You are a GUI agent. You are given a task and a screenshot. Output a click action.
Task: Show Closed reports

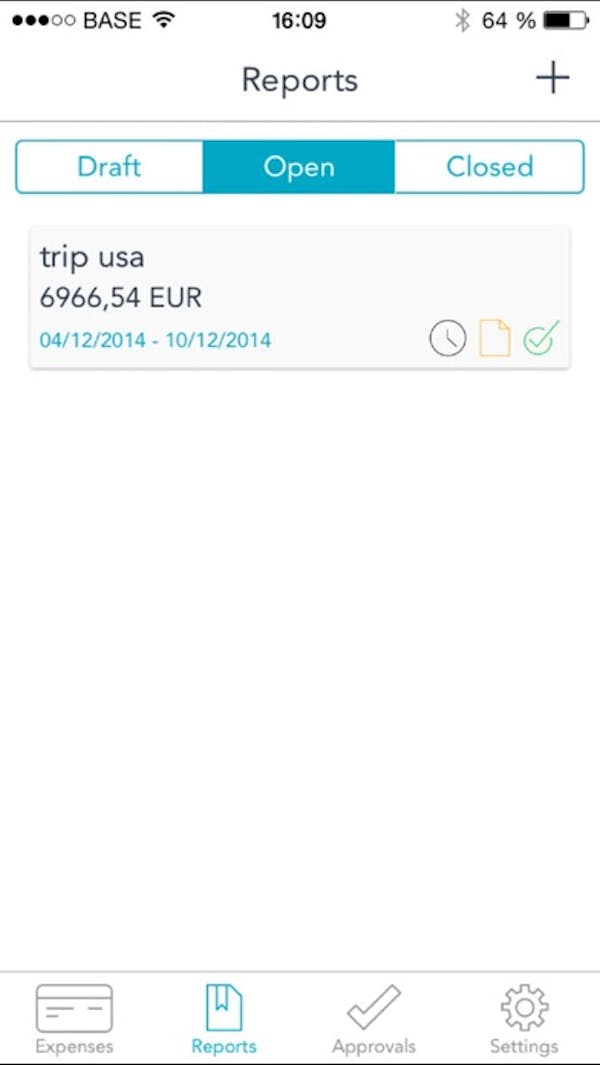[489, 166]
